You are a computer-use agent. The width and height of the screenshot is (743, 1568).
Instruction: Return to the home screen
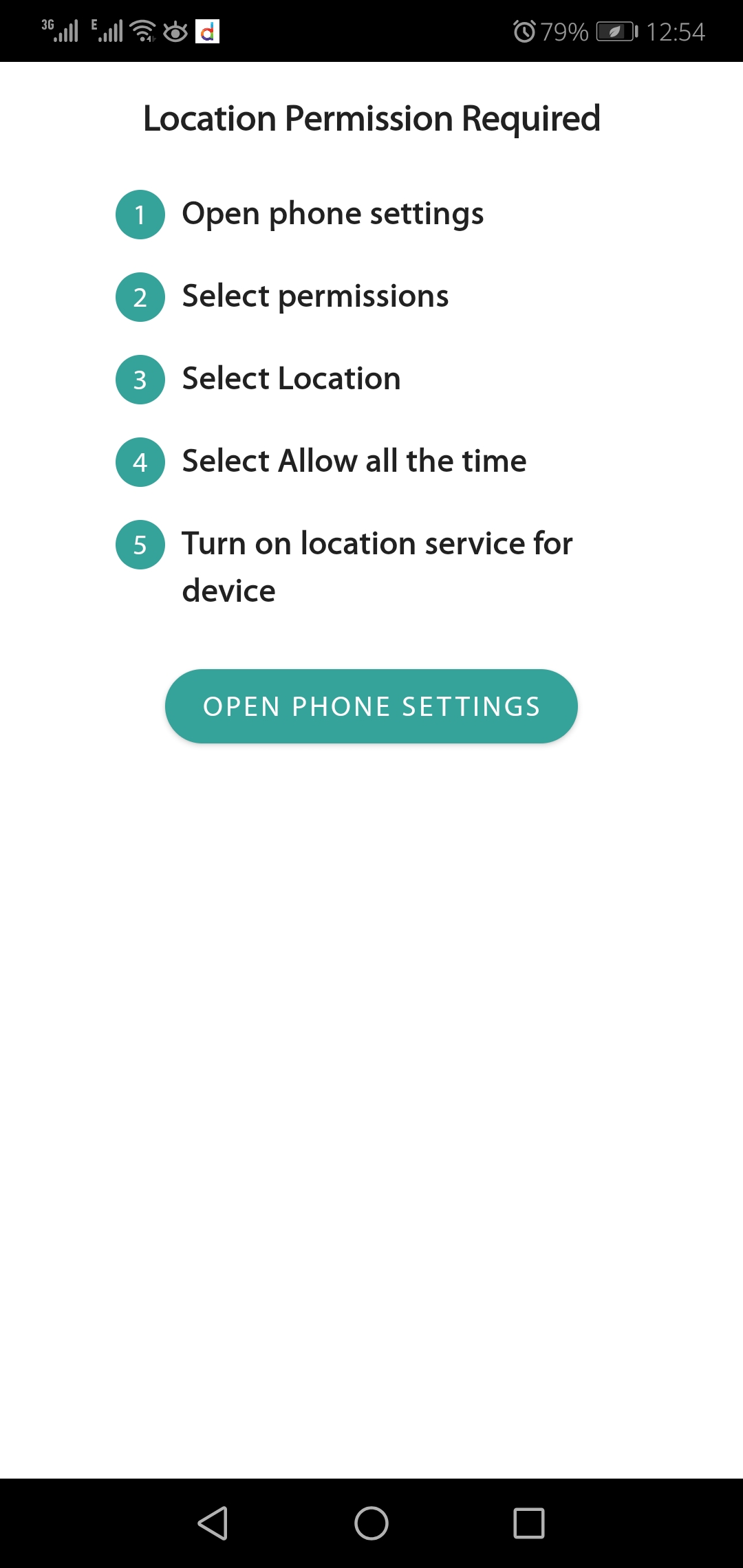click(x=371, y=1523)
